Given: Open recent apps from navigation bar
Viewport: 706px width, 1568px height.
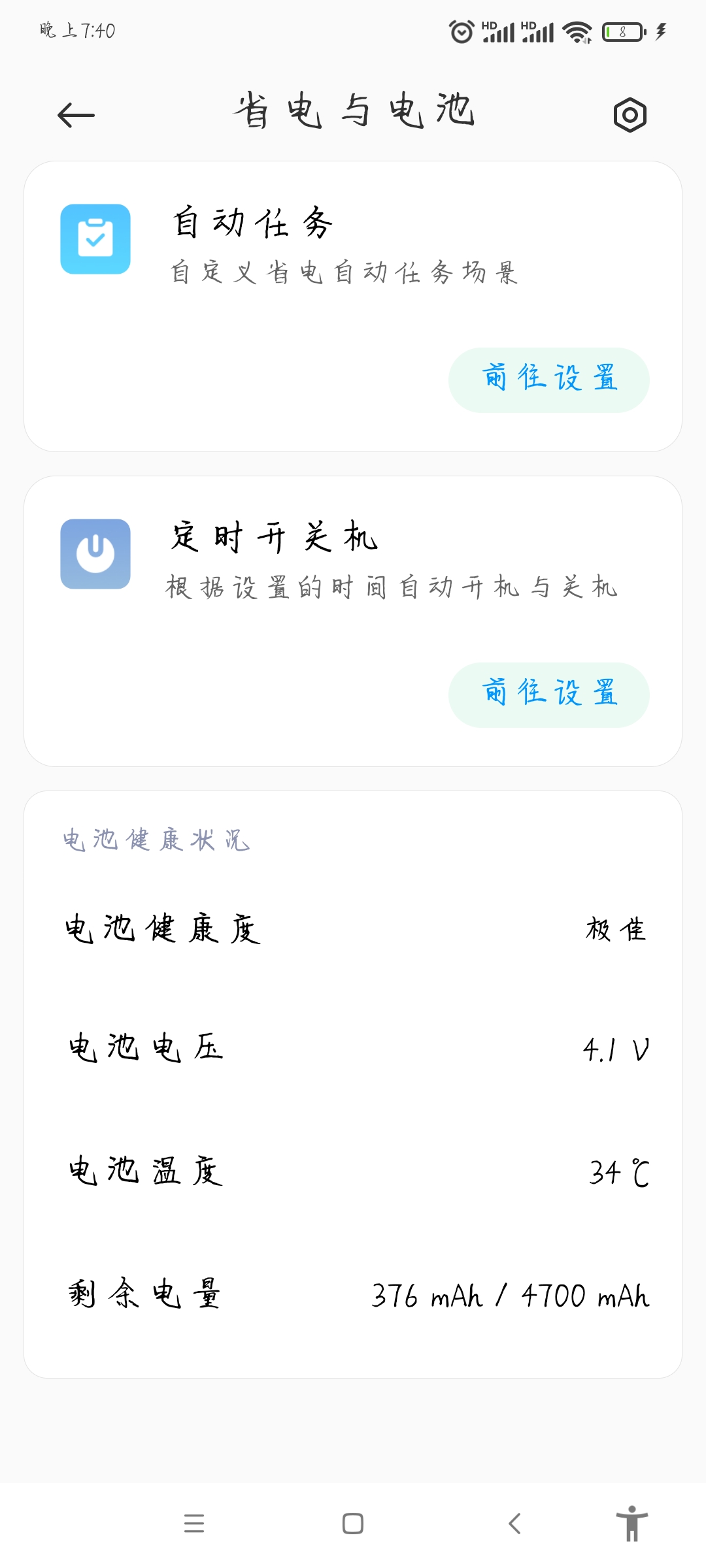Looking at the screenshot, I should point(194,1524).
